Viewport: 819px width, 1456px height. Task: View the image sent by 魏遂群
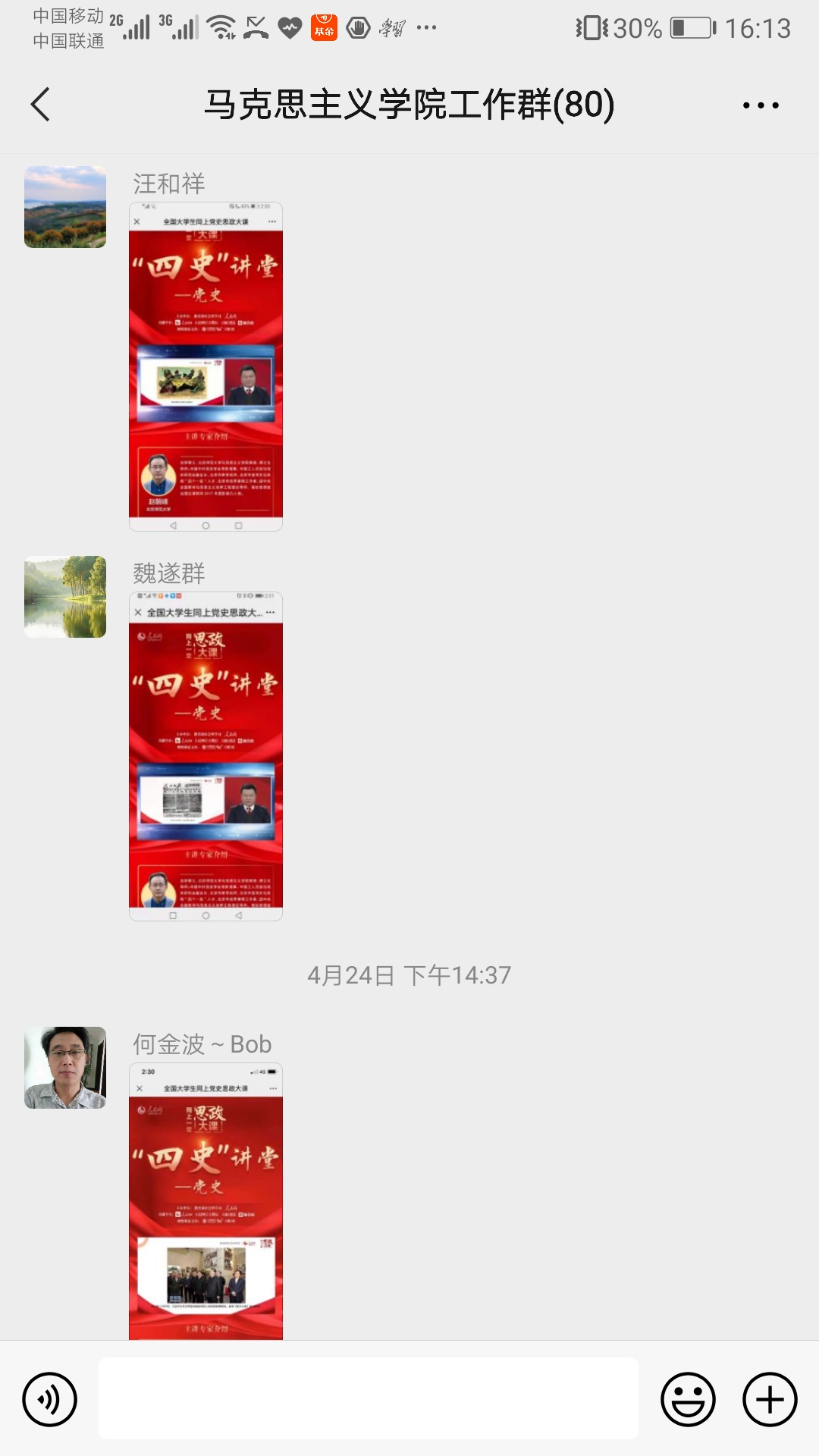tap(206, 756)
